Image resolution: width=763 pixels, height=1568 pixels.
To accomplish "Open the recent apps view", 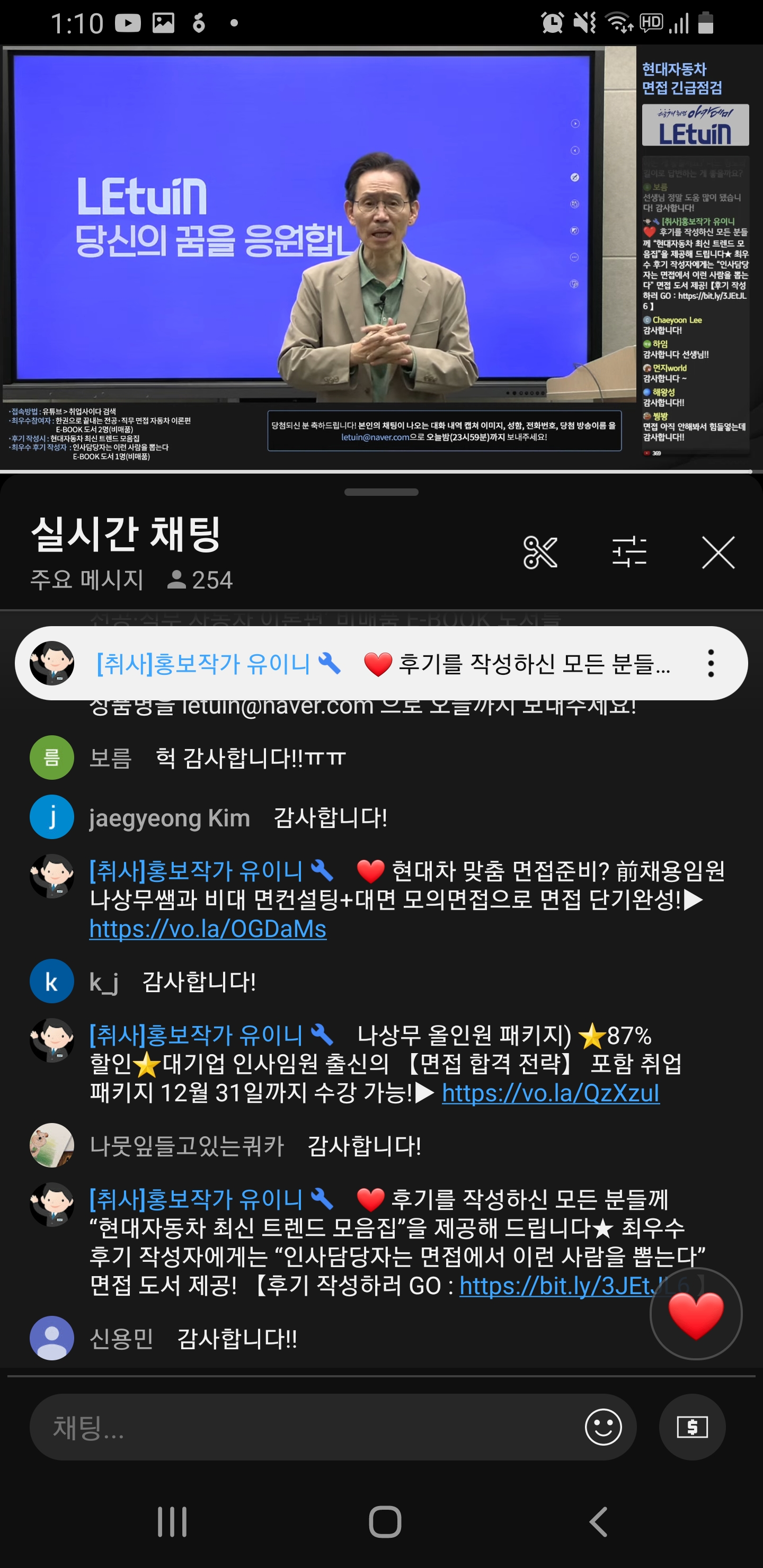I will tap(172, 1522).
